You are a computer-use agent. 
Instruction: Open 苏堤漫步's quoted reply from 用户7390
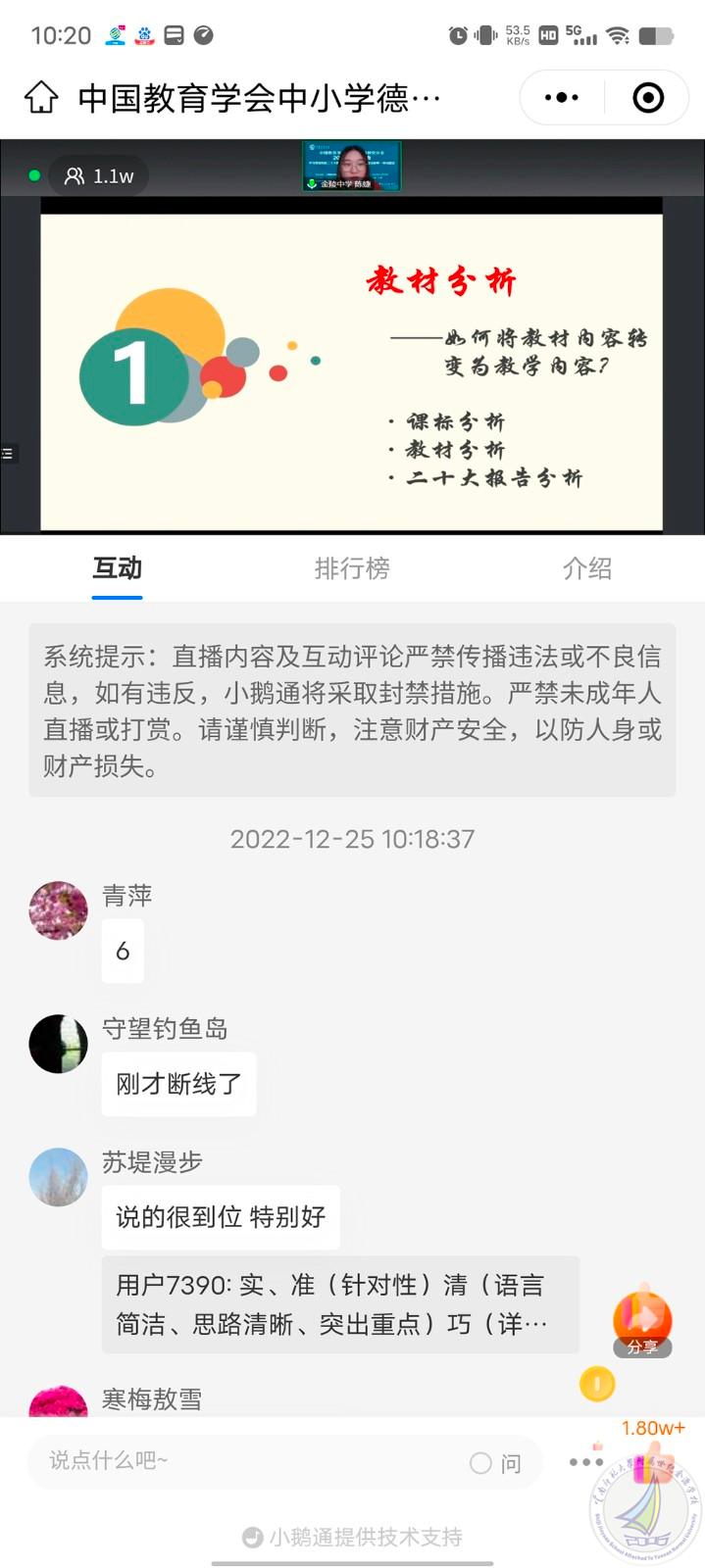(340, 1304)
